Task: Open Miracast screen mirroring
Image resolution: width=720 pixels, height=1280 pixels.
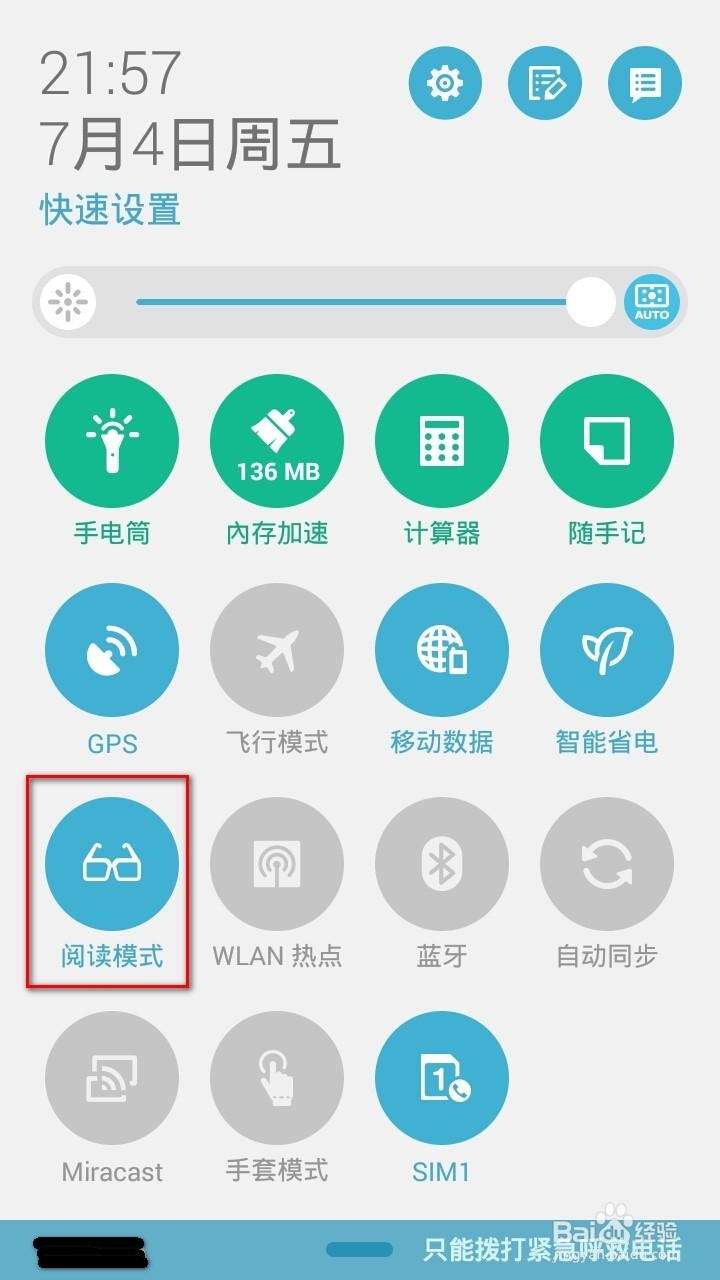Action: 112,1077
